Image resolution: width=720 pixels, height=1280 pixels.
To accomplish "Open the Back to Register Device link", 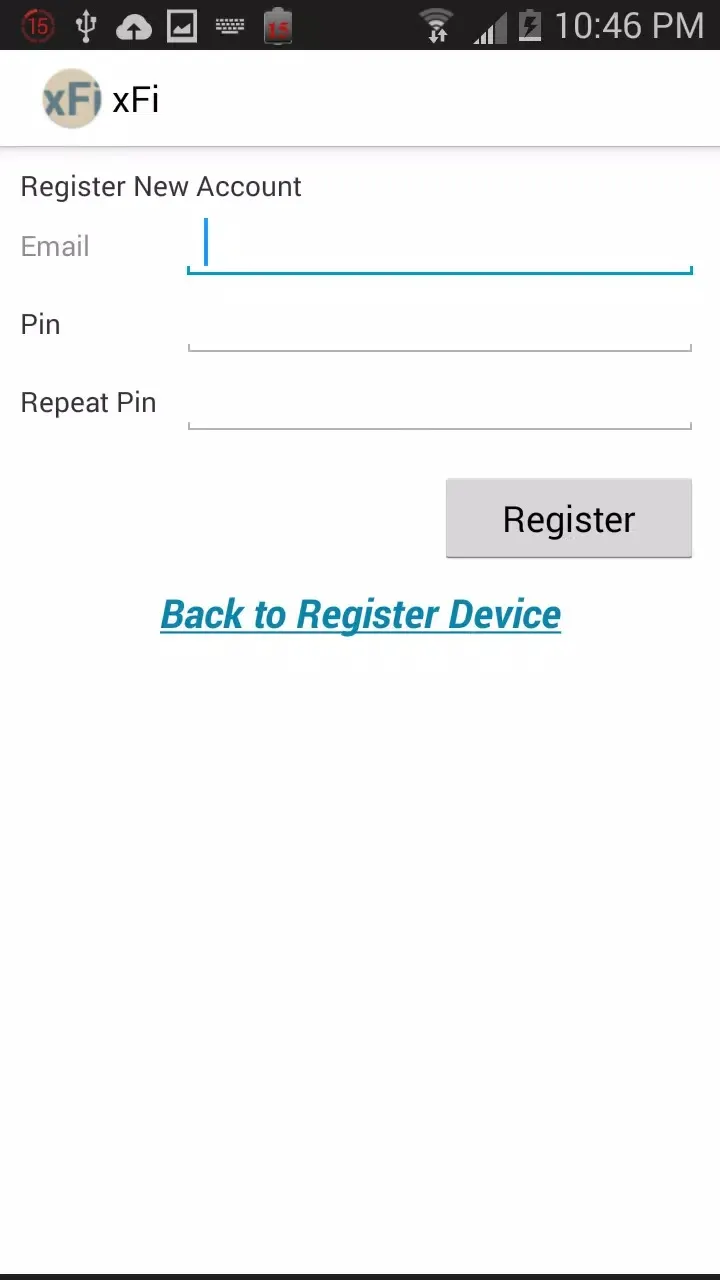I will coord(360,614).
